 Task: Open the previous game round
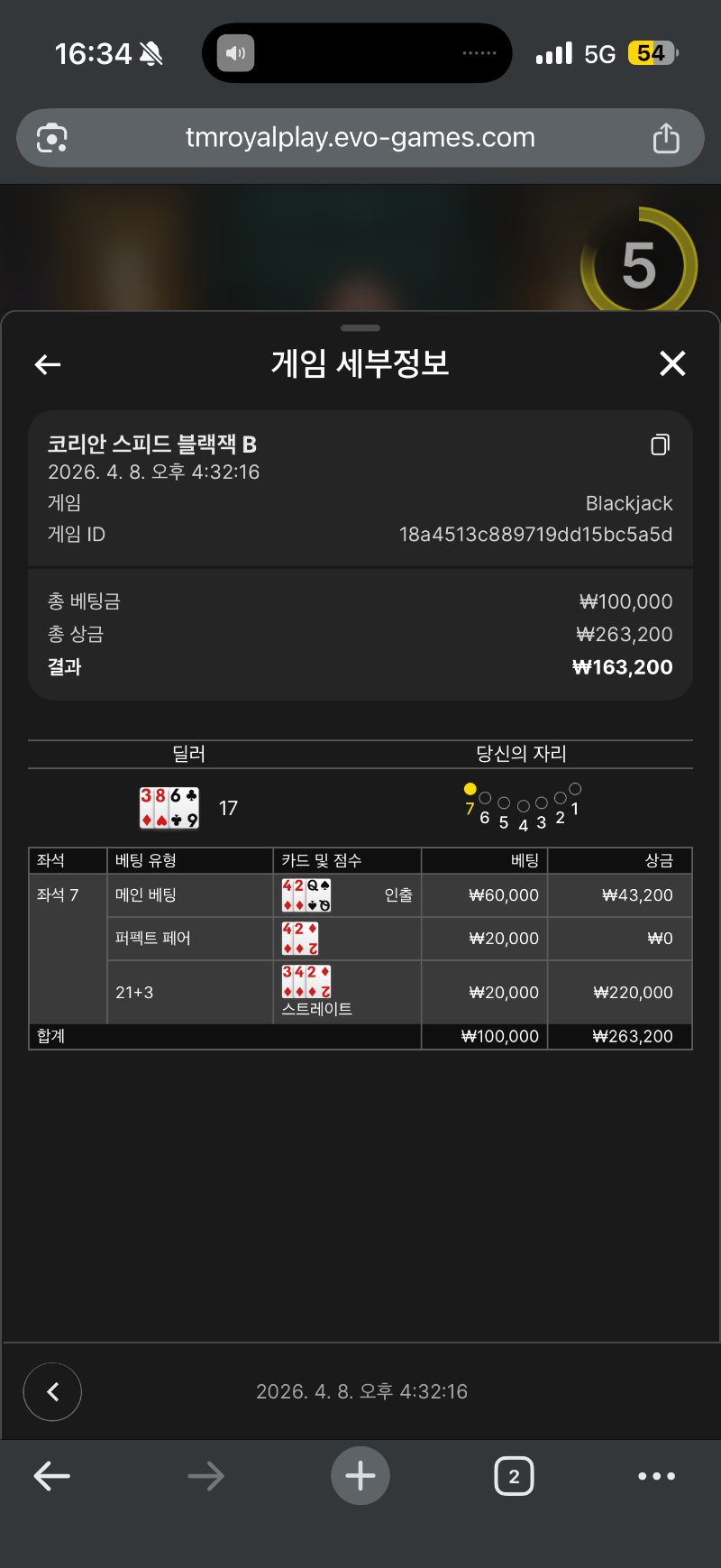(x=52, y=1391)
